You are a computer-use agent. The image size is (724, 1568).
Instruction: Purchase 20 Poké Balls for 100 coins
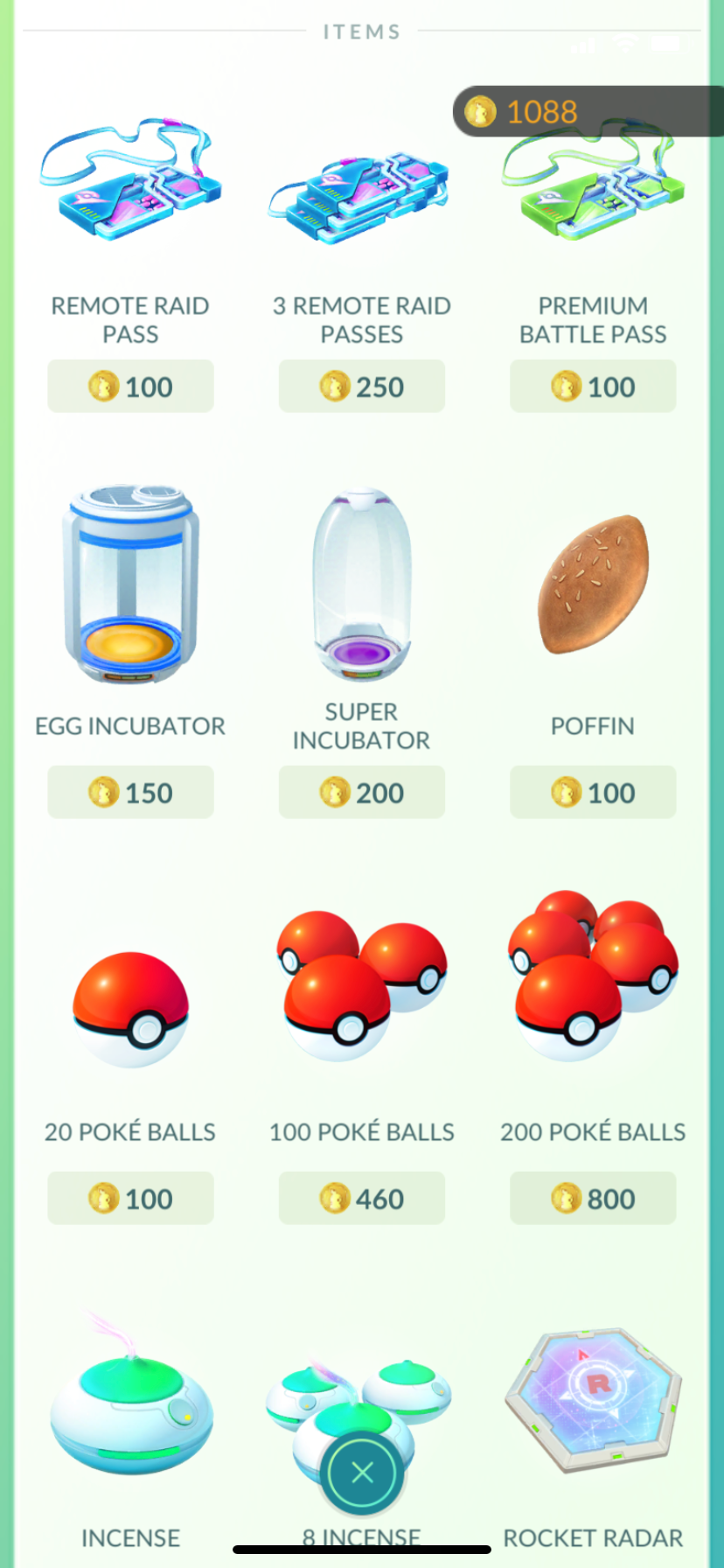click(129, 1198)
